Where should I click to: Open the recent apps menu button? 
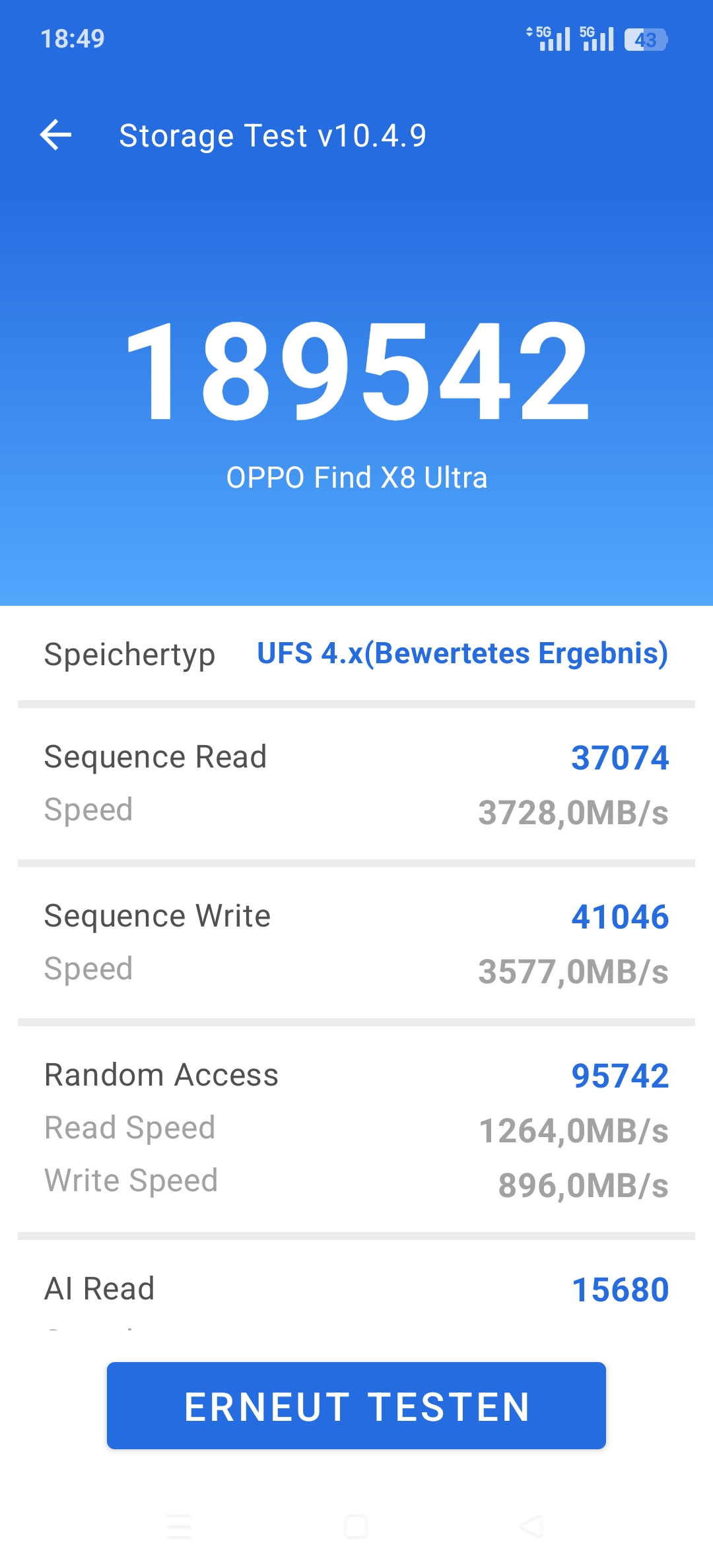click(x=179, y=1526)
